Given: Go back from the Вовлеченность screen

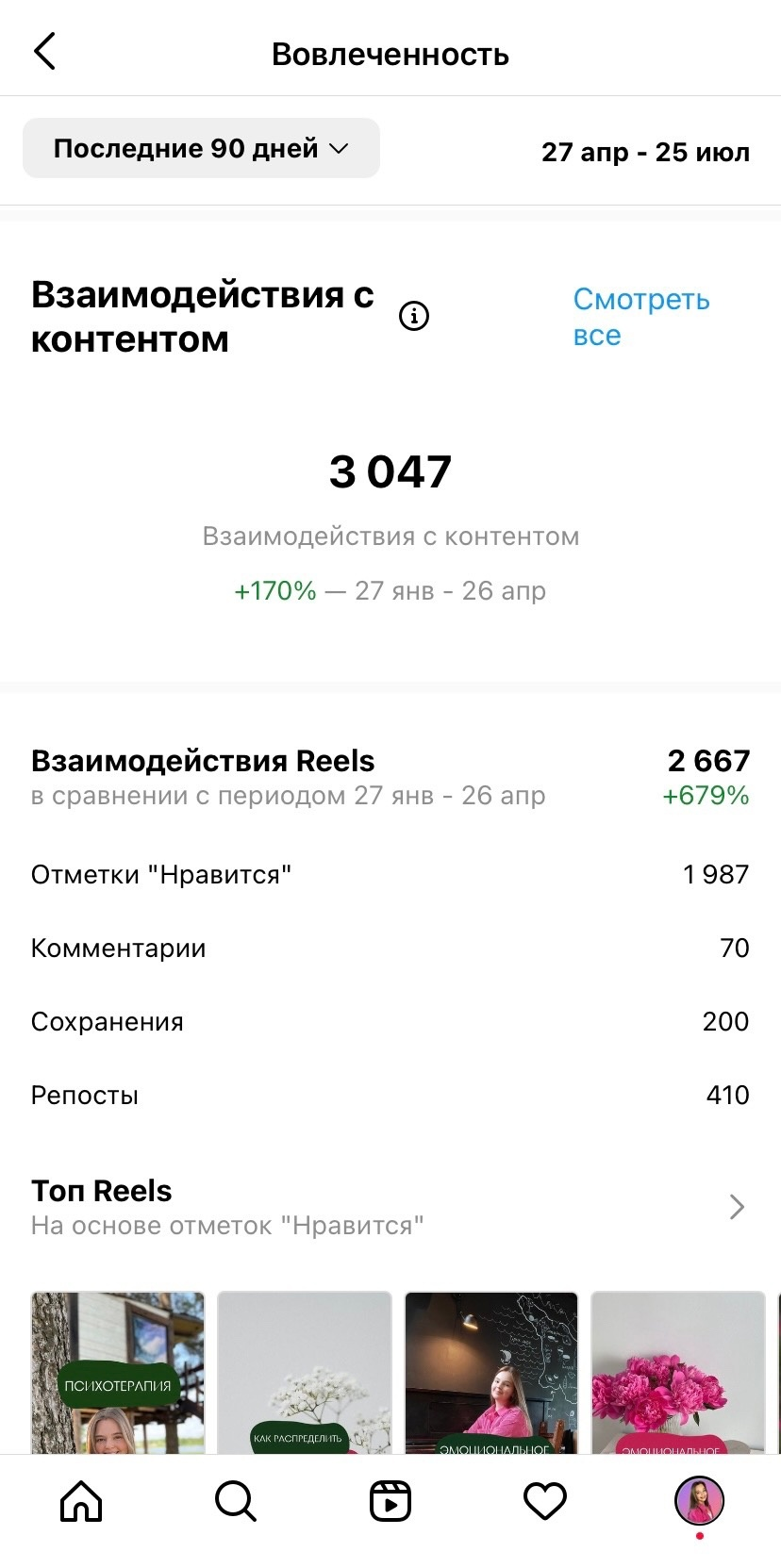Looking at the screenshot, I should tap(44, 52).
